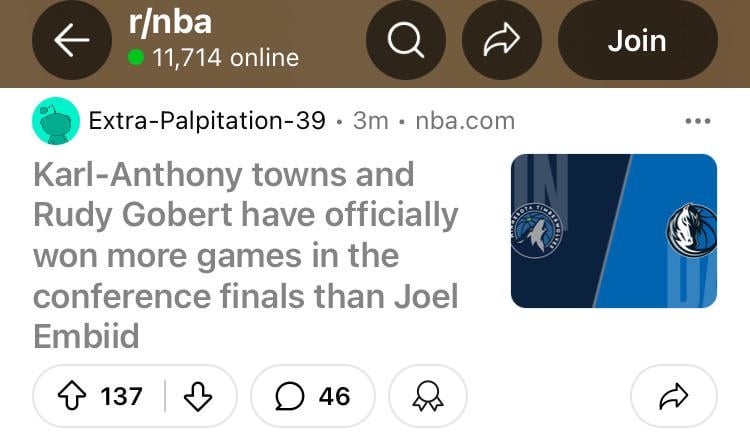Image resolution: width=750 pixels, height=436 pixels.
Task: Open the post's three-dot overflow menu
Action: click(697, 122)
